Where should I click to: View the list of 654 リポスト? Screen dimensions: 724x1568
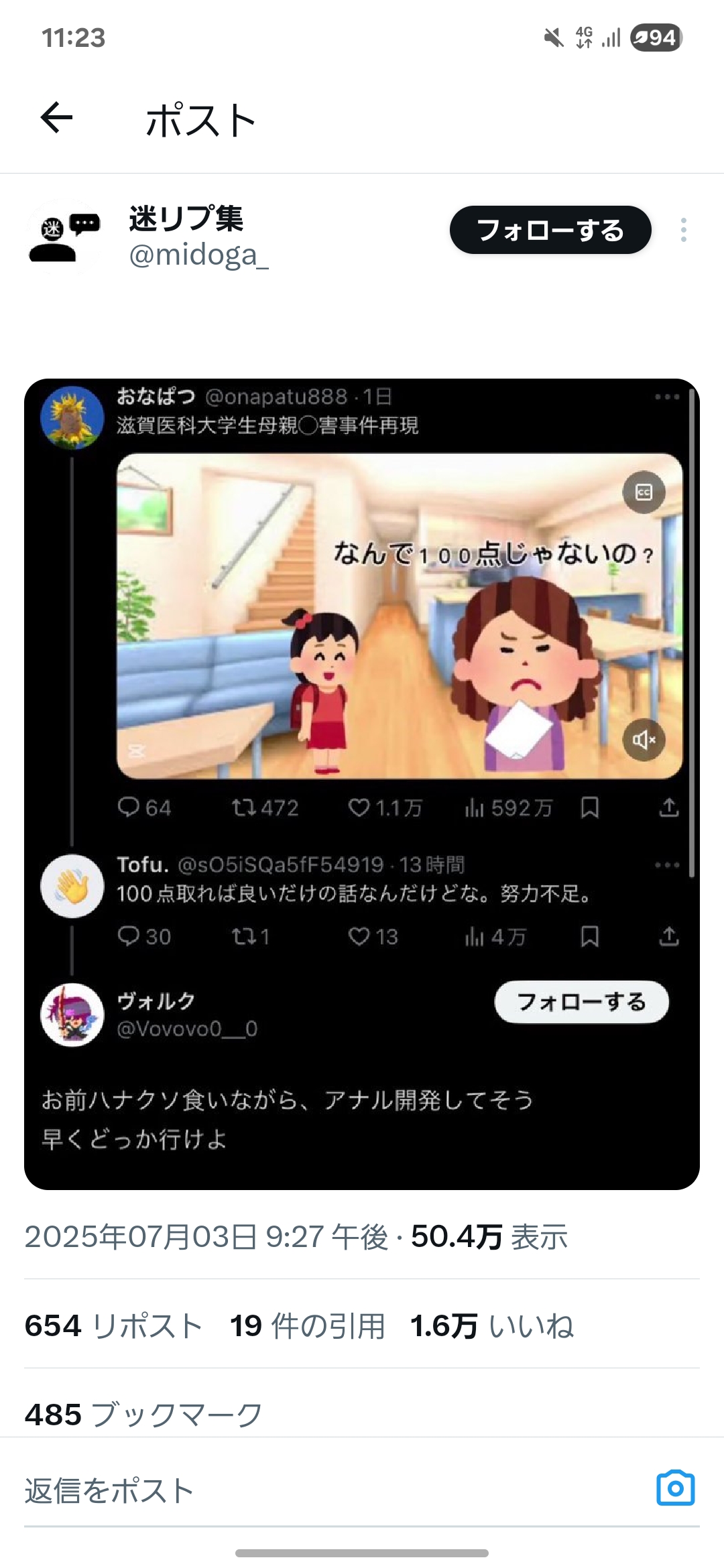(113, 1325)
